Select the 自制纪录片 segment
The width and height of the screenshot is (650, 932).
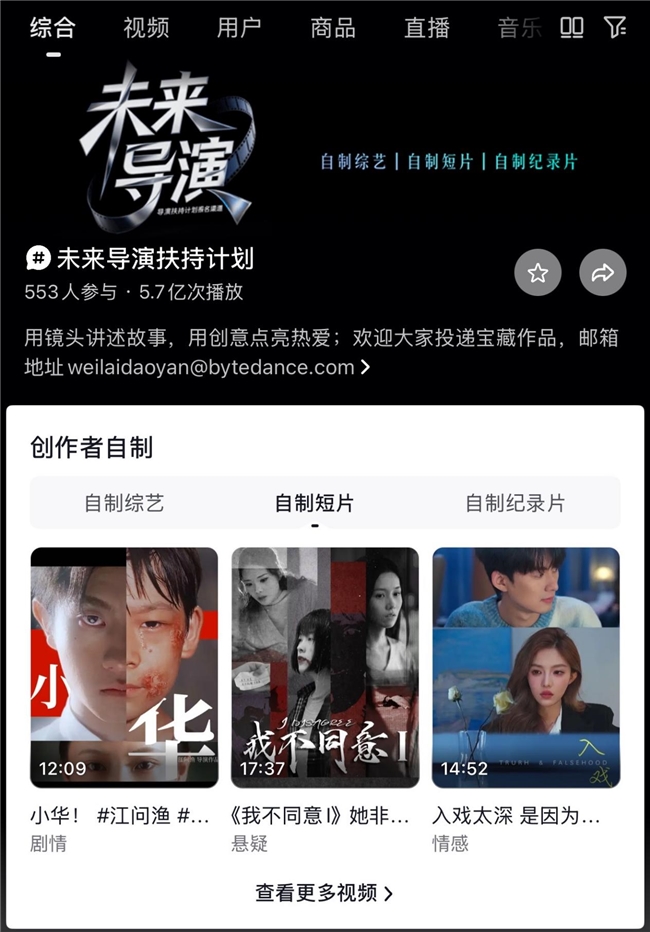click(x=515, y=503)
